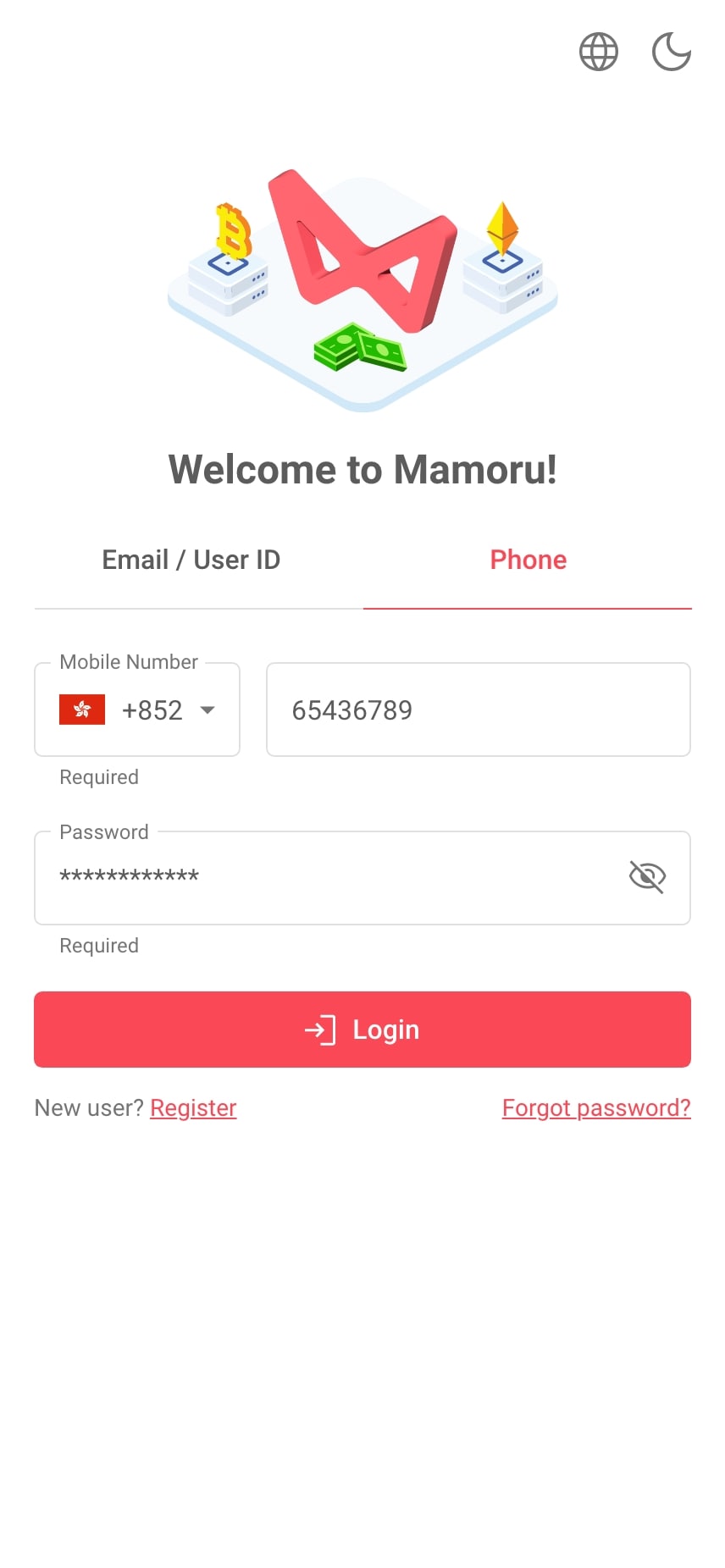Screen dimensions: 725x1568
Task: Open Forgot password link
Action: 596,1108
